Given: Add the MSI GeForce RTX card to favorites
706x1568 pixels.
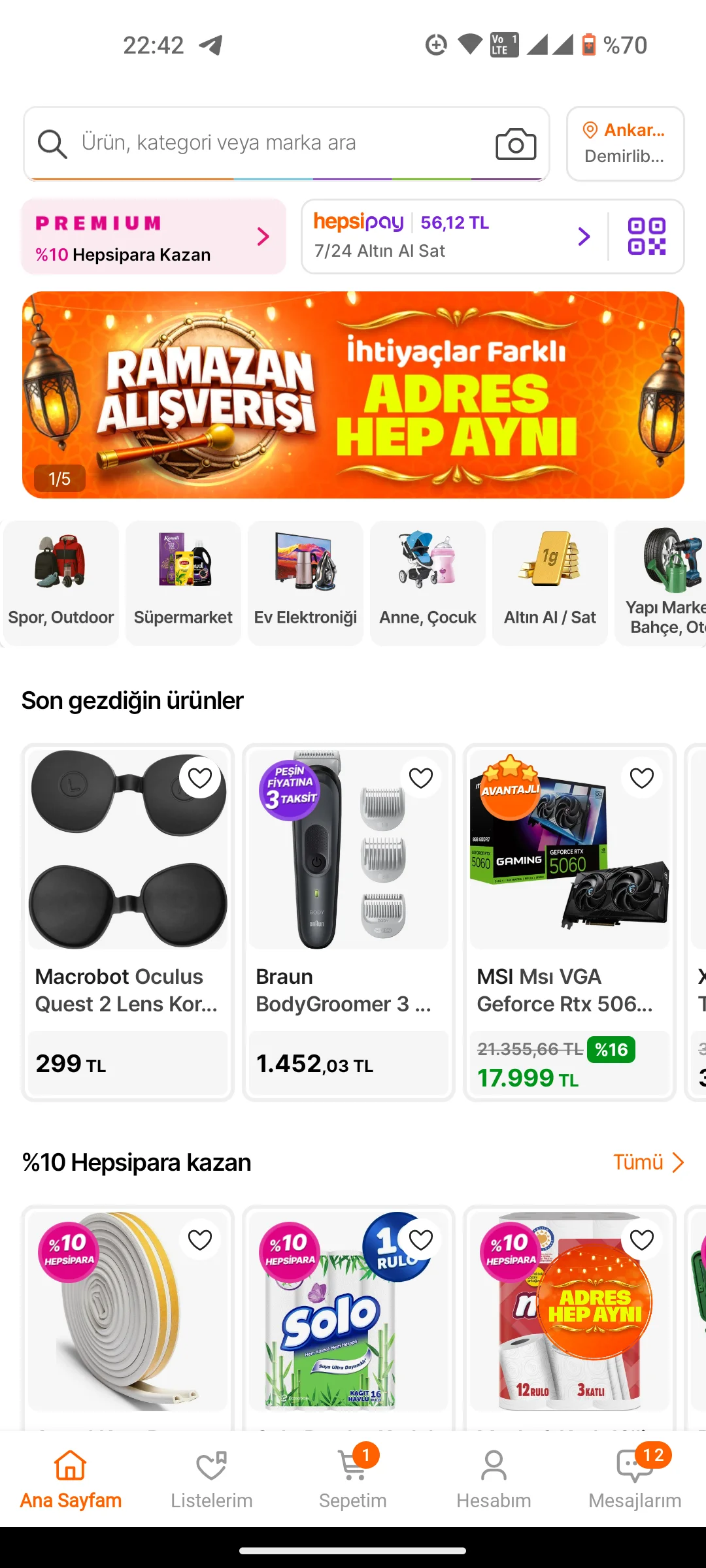Looking at the screenshot, I should [642, 778].
